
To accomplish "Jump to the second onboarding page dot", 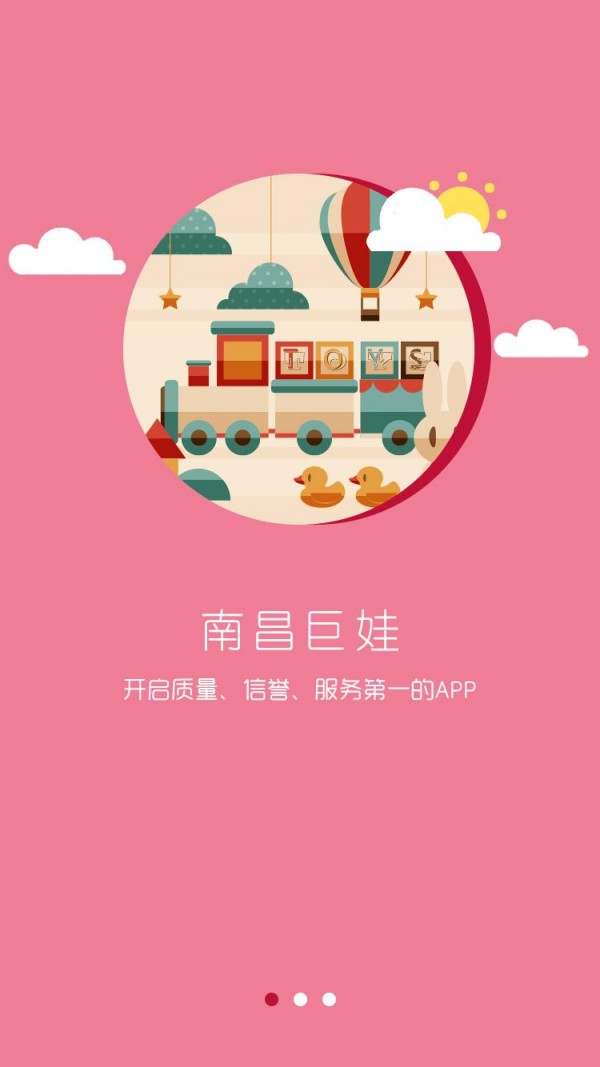I will point(300,999).
